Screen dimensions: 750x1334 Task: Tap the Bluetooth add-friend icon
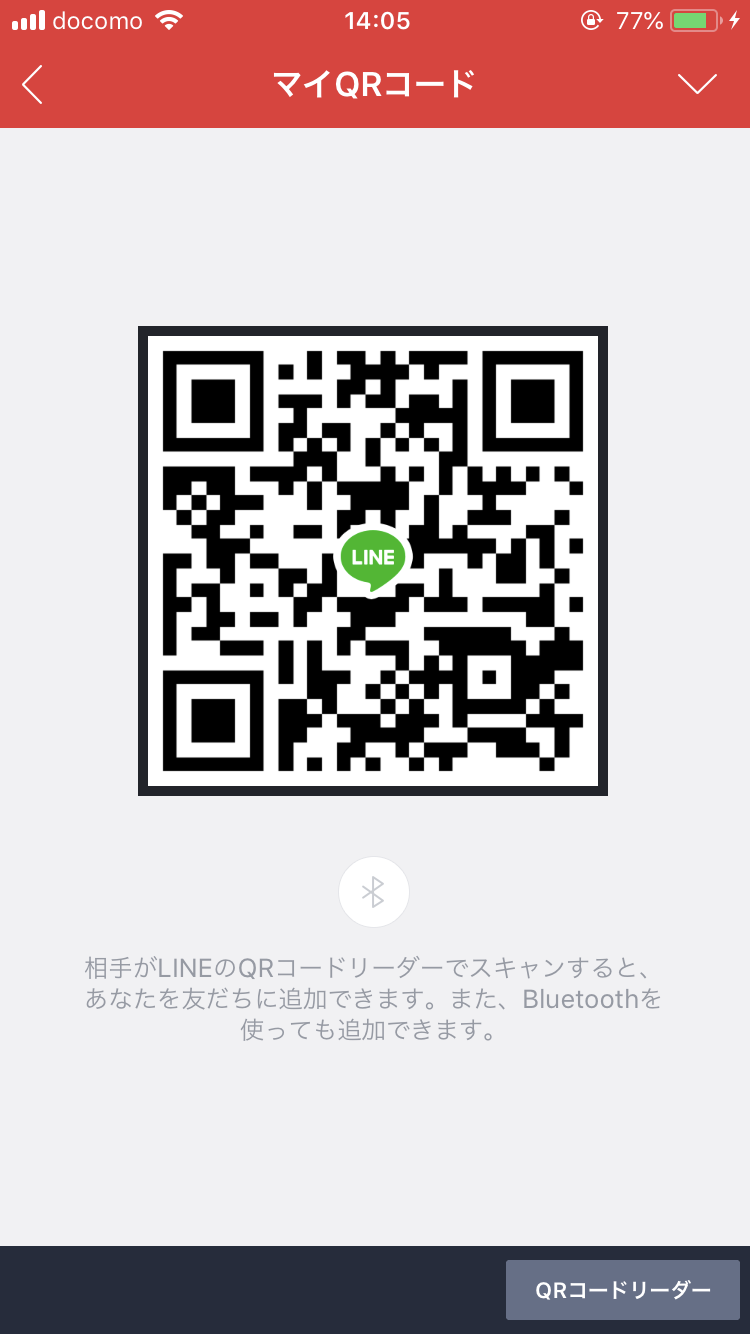pyautogui.click(x=374, y=892)
